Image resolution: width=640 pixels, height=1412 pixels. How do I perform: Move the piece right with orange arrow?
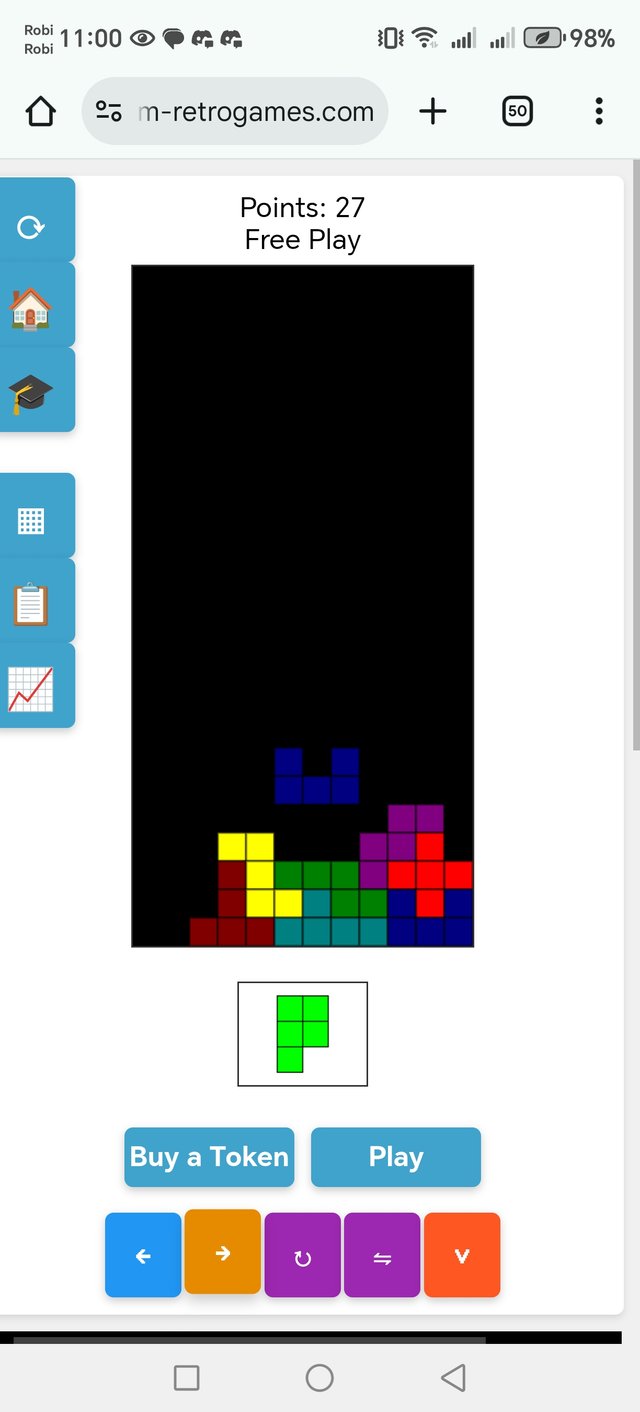pyautogui.click(x=223, y=1253)
